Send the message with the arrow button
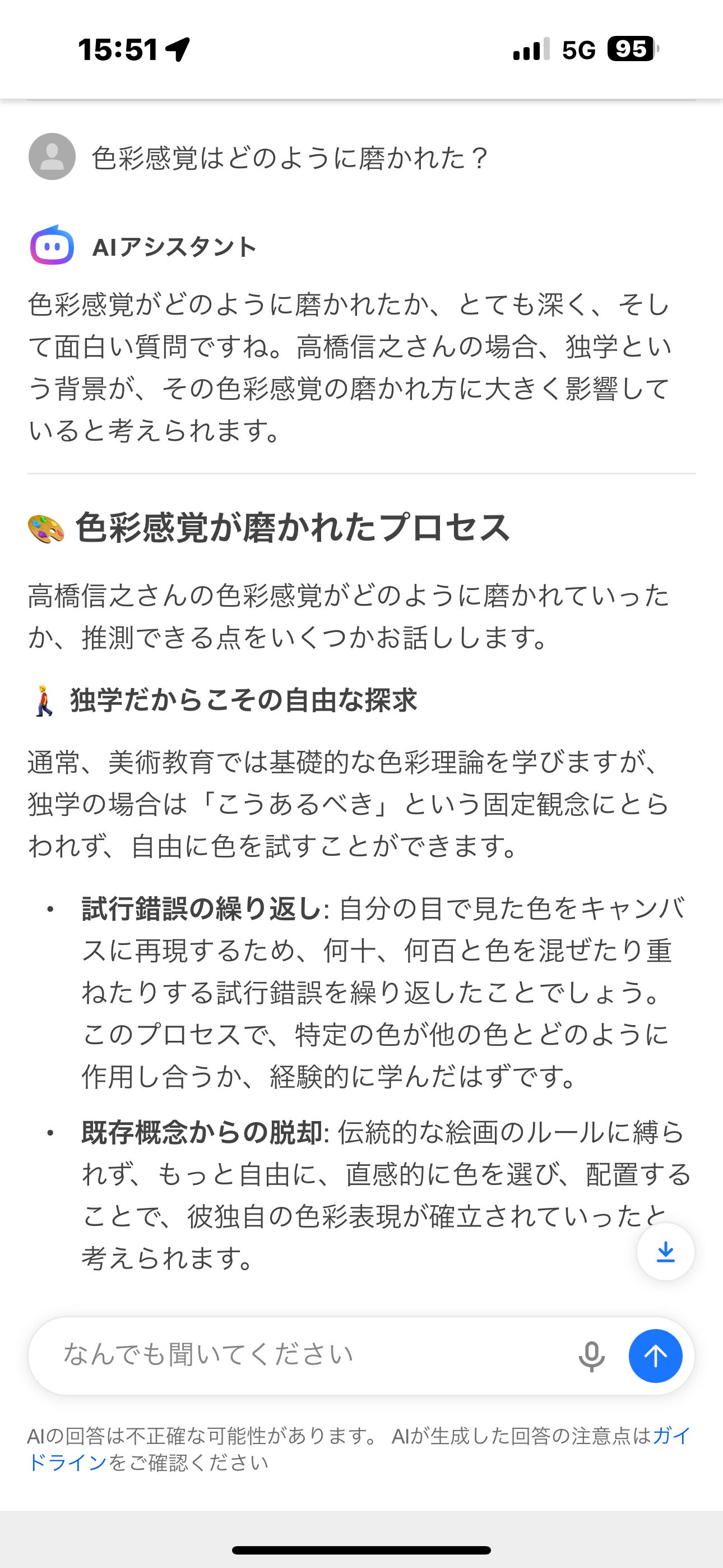Viewport: 723px width, 1568px height. [x=655, y=1356]
